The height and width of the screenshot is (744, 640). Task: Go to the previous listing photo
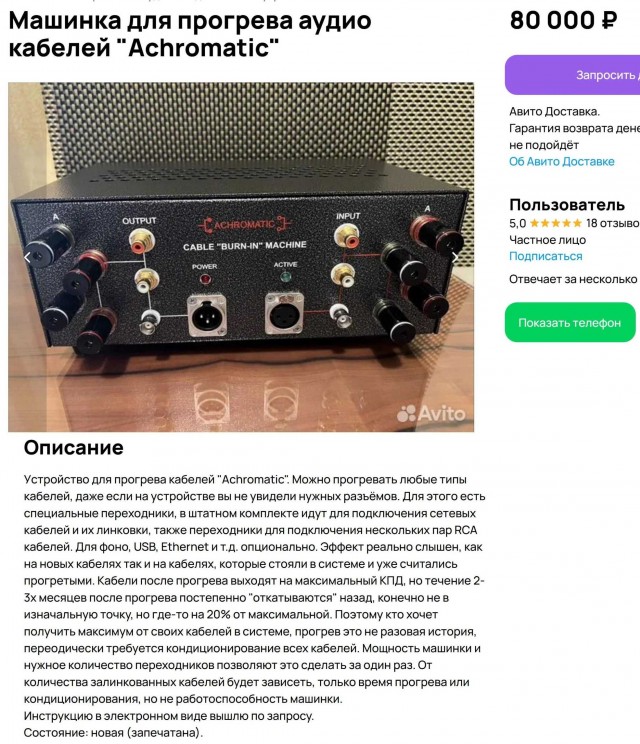(x=28, y=257)
